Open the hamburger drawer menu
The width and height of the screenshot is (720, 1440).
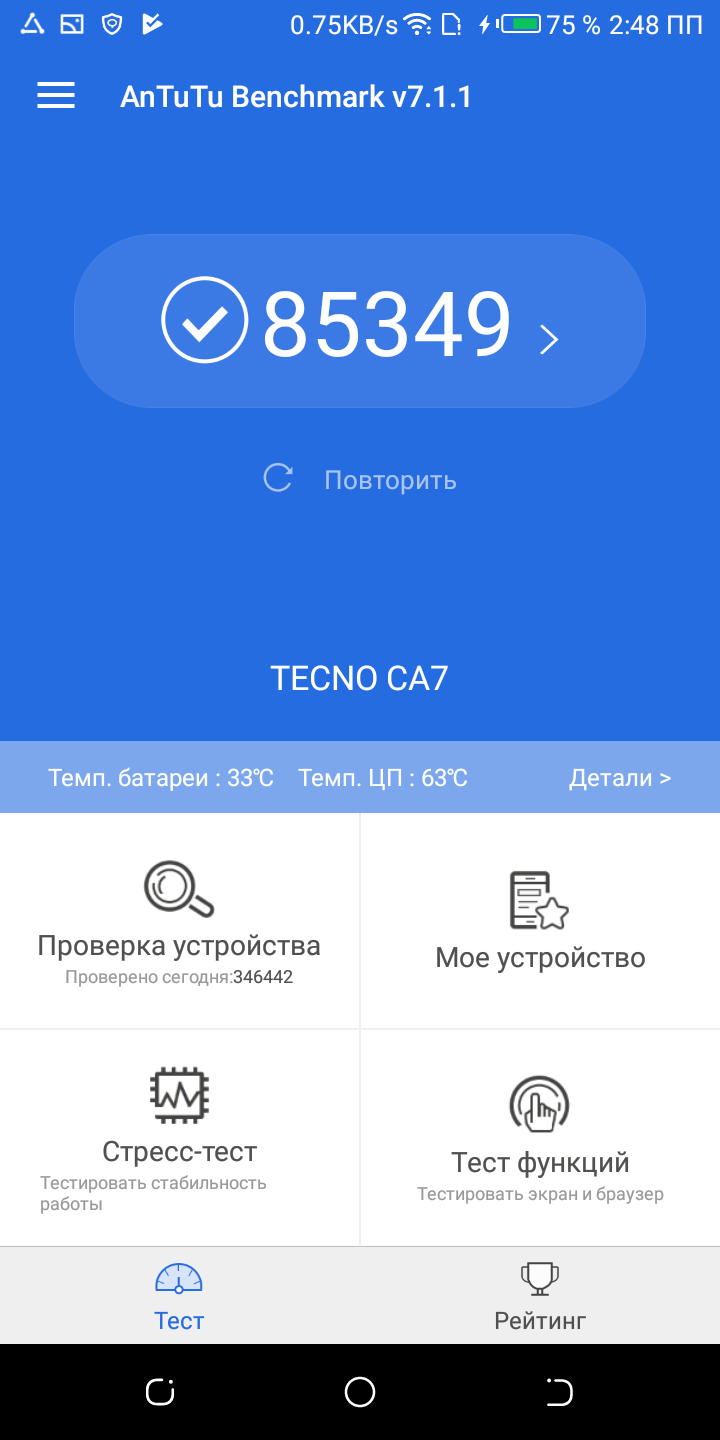click(56, 96)
